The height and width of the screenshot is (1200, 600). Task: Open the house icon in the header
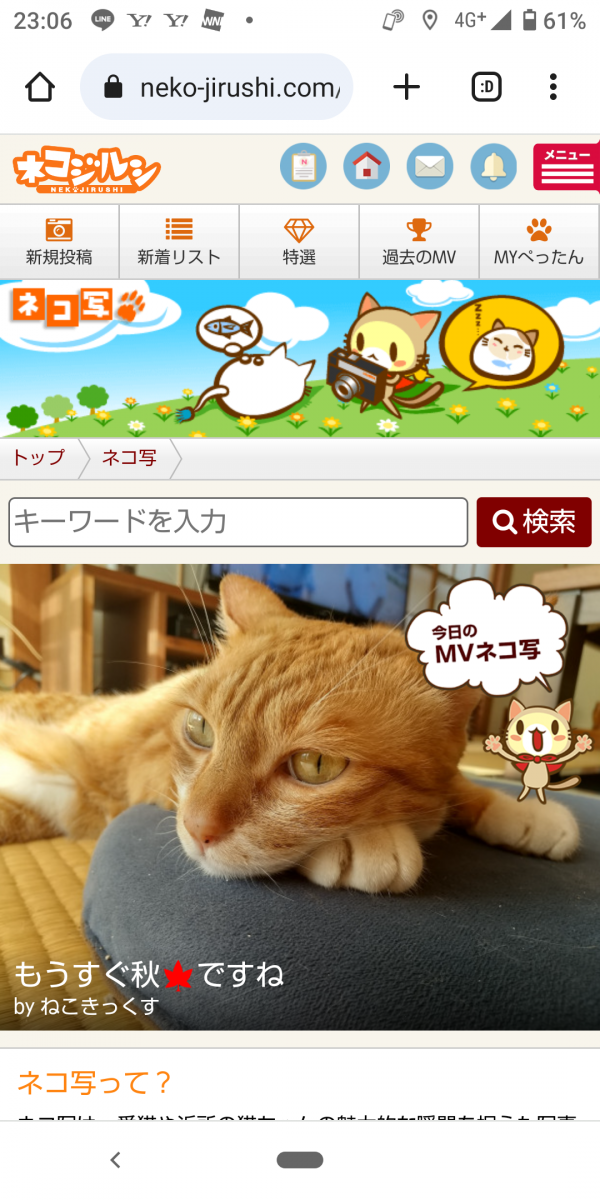click(x=366, y=167)
